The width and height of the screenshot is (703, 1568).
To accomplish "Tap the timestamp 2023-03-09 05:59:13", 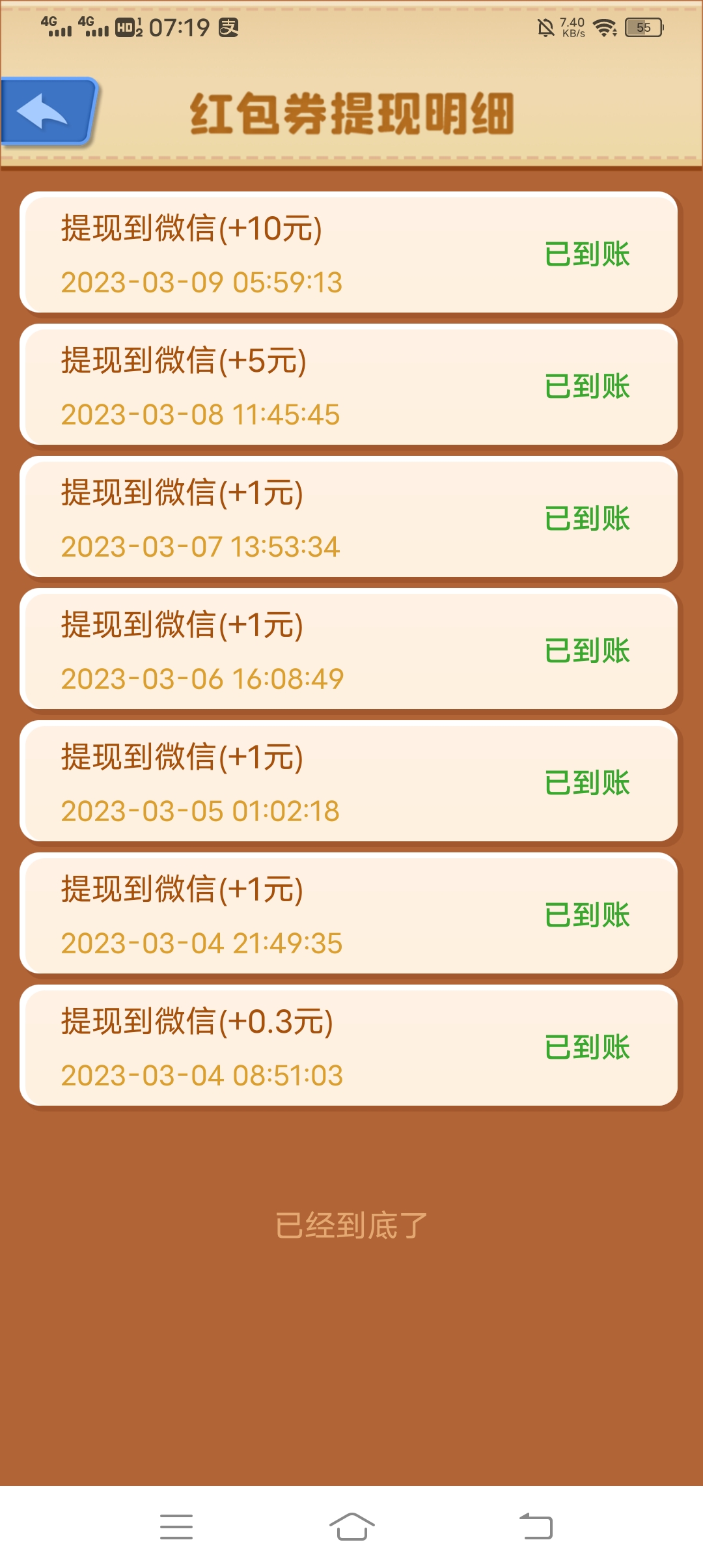I will pyautogui.click(x=202, y=283).
